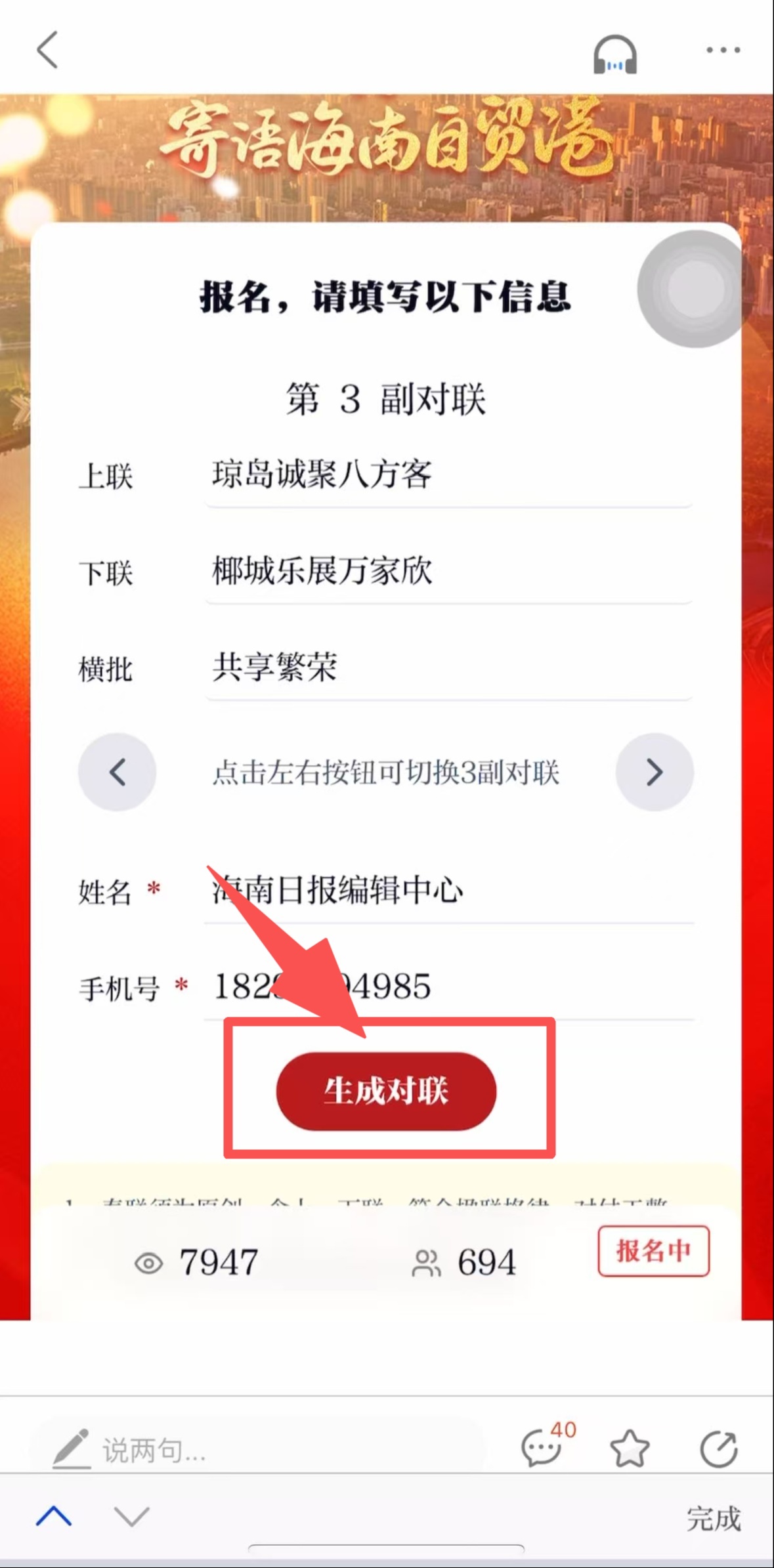Open the three-dot overflow menu
774x1568 pixels.
tap(723, 50)
